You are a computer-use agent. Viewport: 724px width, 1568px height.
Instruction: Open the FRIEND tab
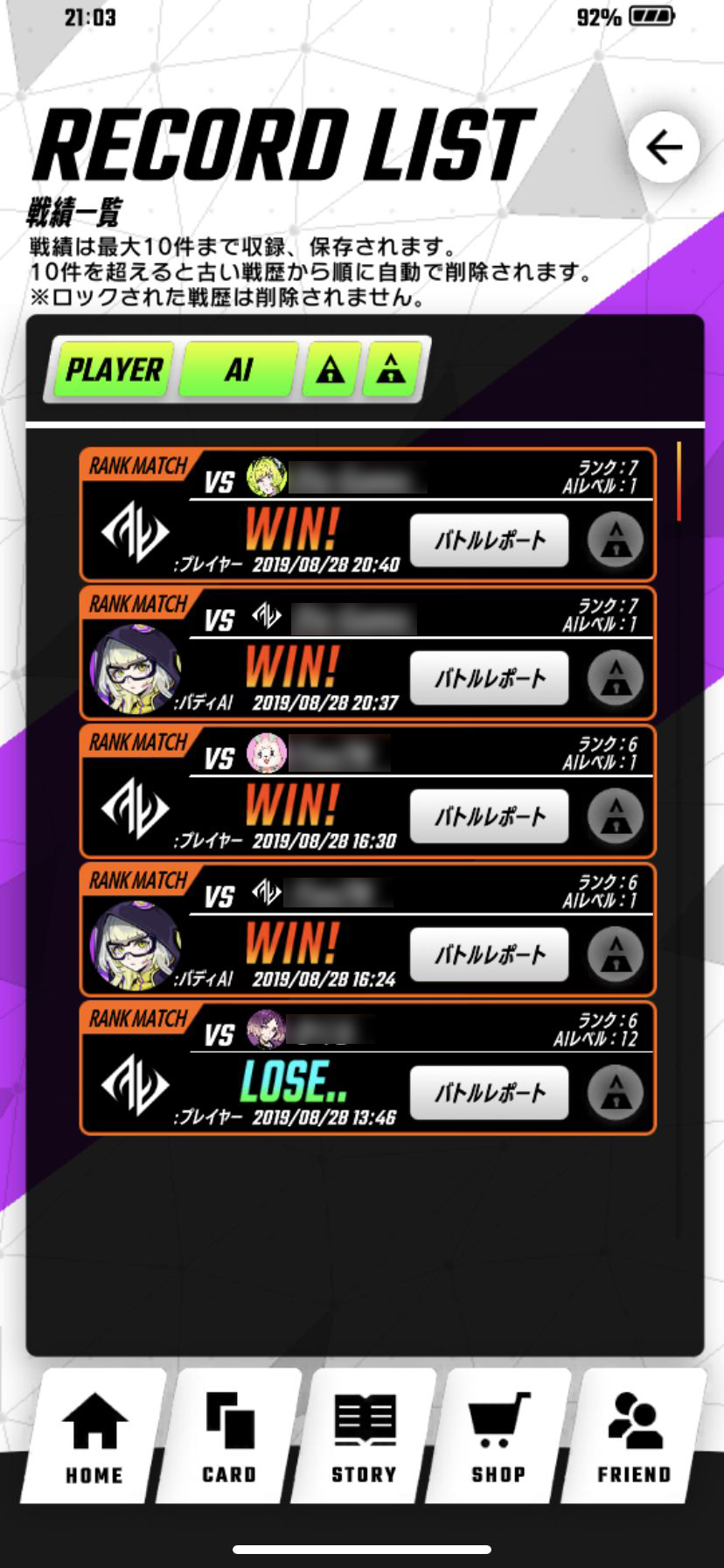[x=634, y=1437]
